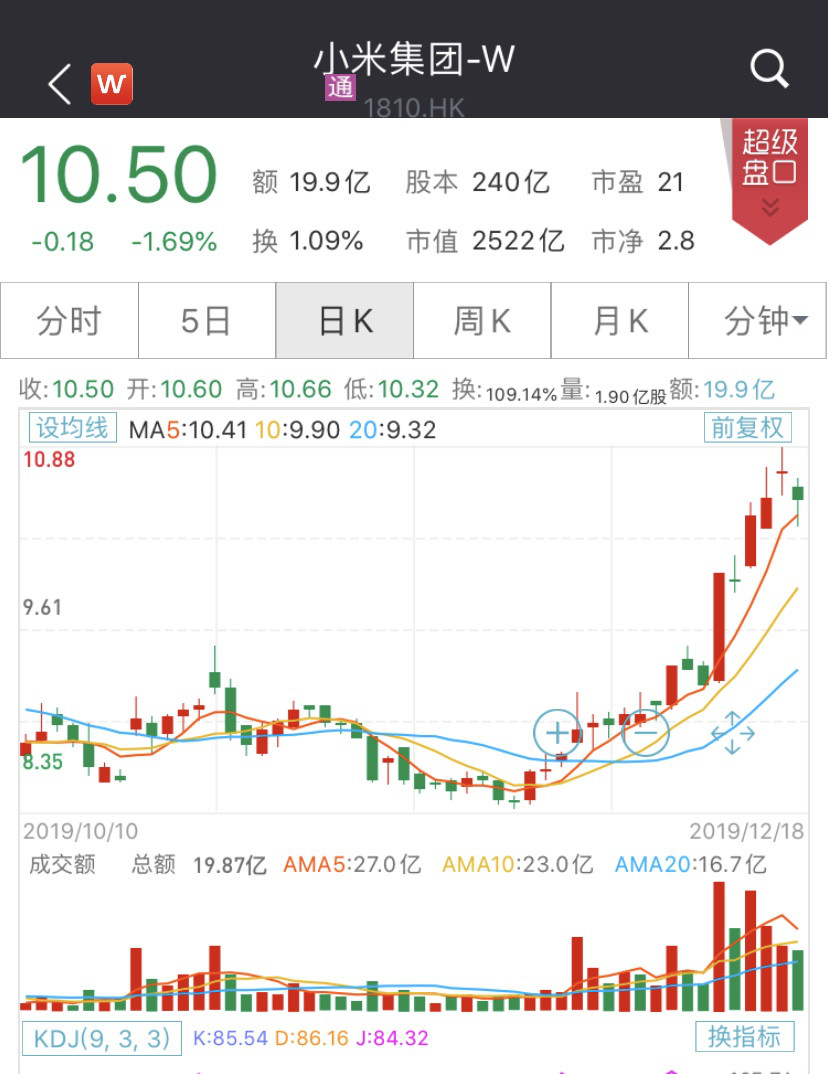
Task: Zoom in using the chart plus circle
Action: click(x=557, y=732)
